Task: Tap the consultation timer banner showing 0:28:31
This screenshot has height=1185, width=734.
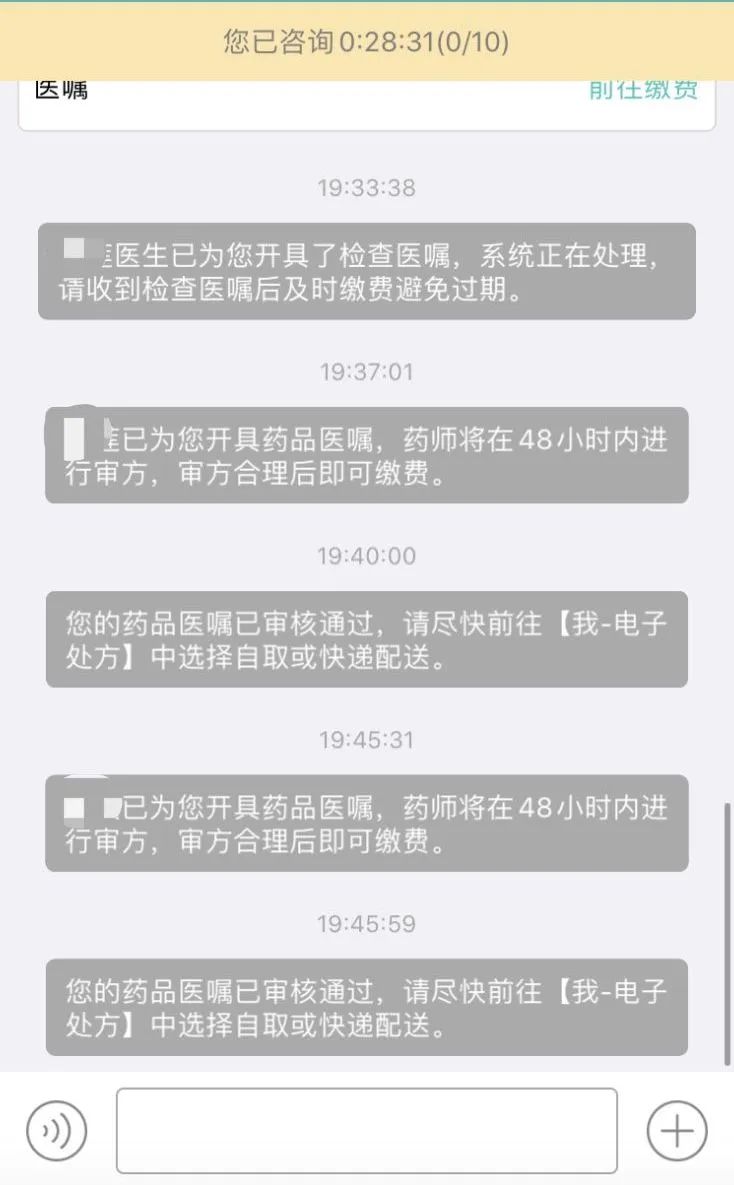Action: pyautogui.click(x=367, y=42)
